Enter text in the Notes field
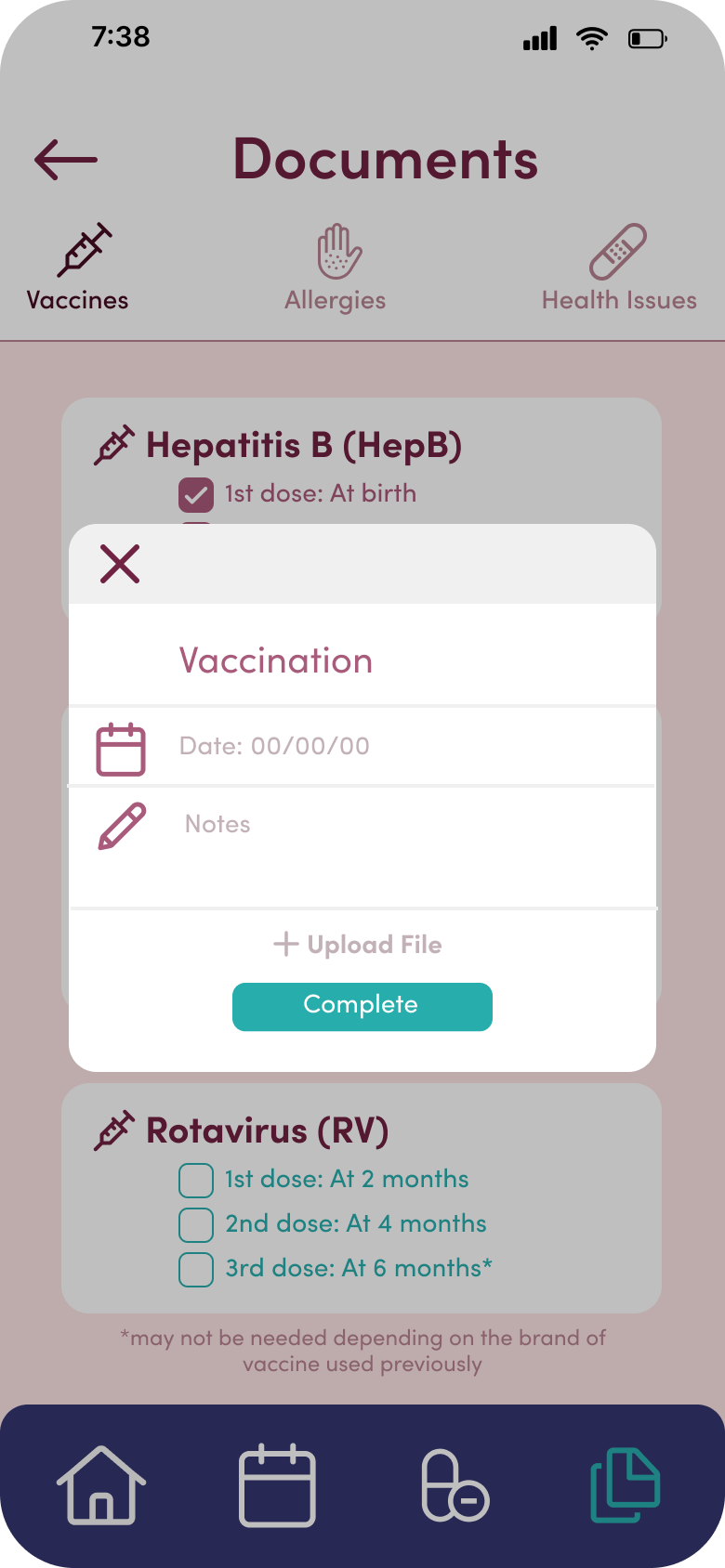 point(362,847)
